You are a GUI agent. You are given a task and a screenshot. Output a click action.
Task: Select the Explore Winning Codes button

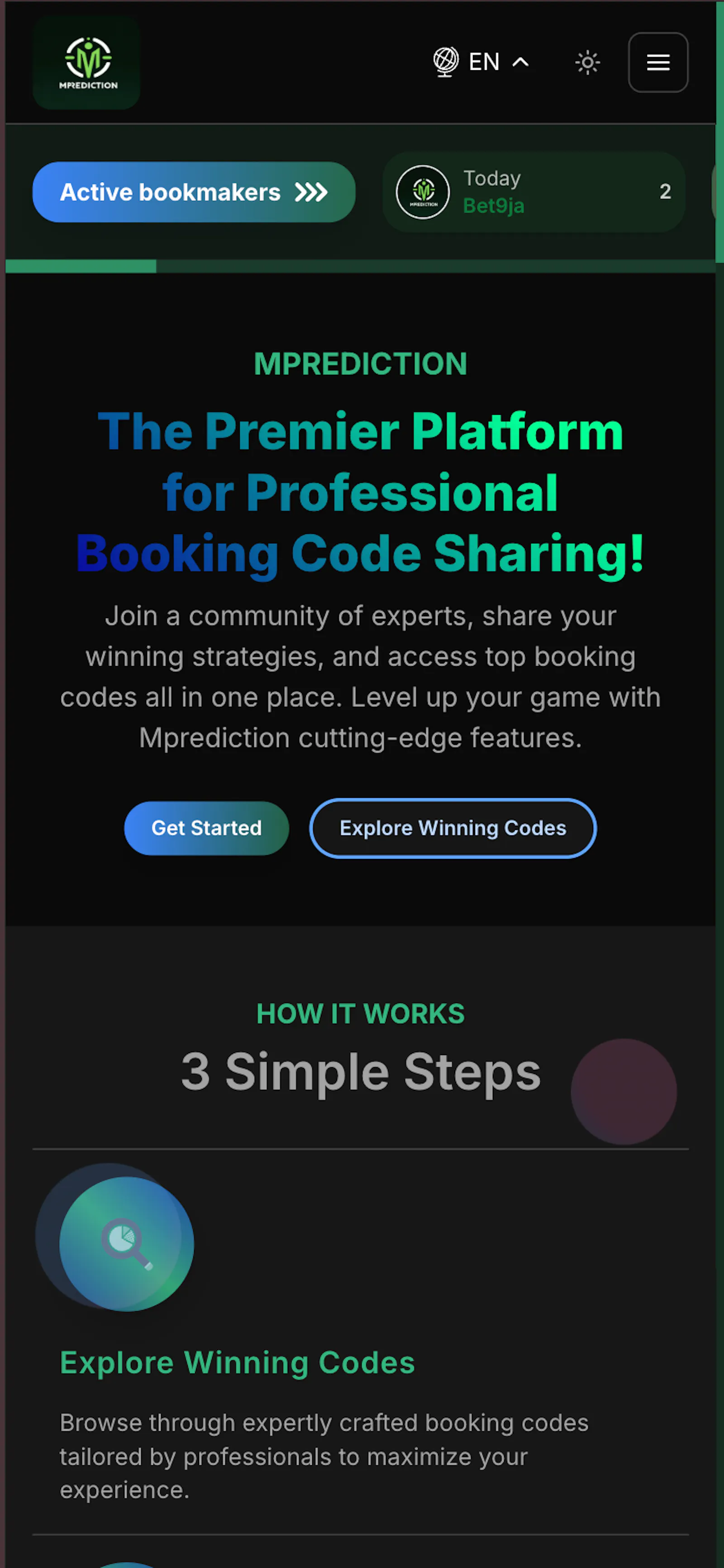pos(452,828)
